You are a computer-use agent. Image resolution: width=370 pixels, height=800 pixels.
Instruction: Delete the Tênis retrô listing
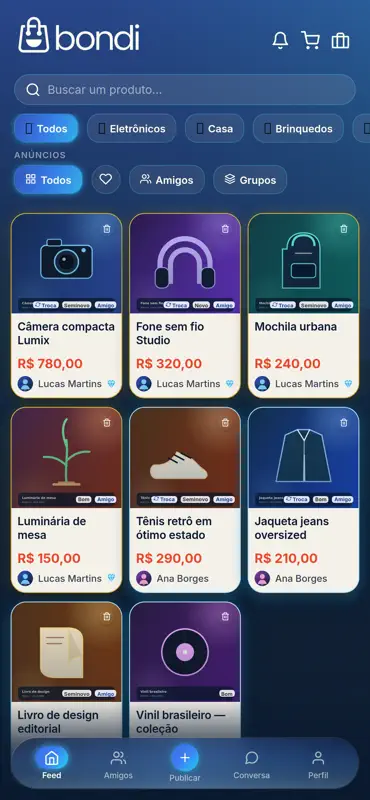pos(226,422)
